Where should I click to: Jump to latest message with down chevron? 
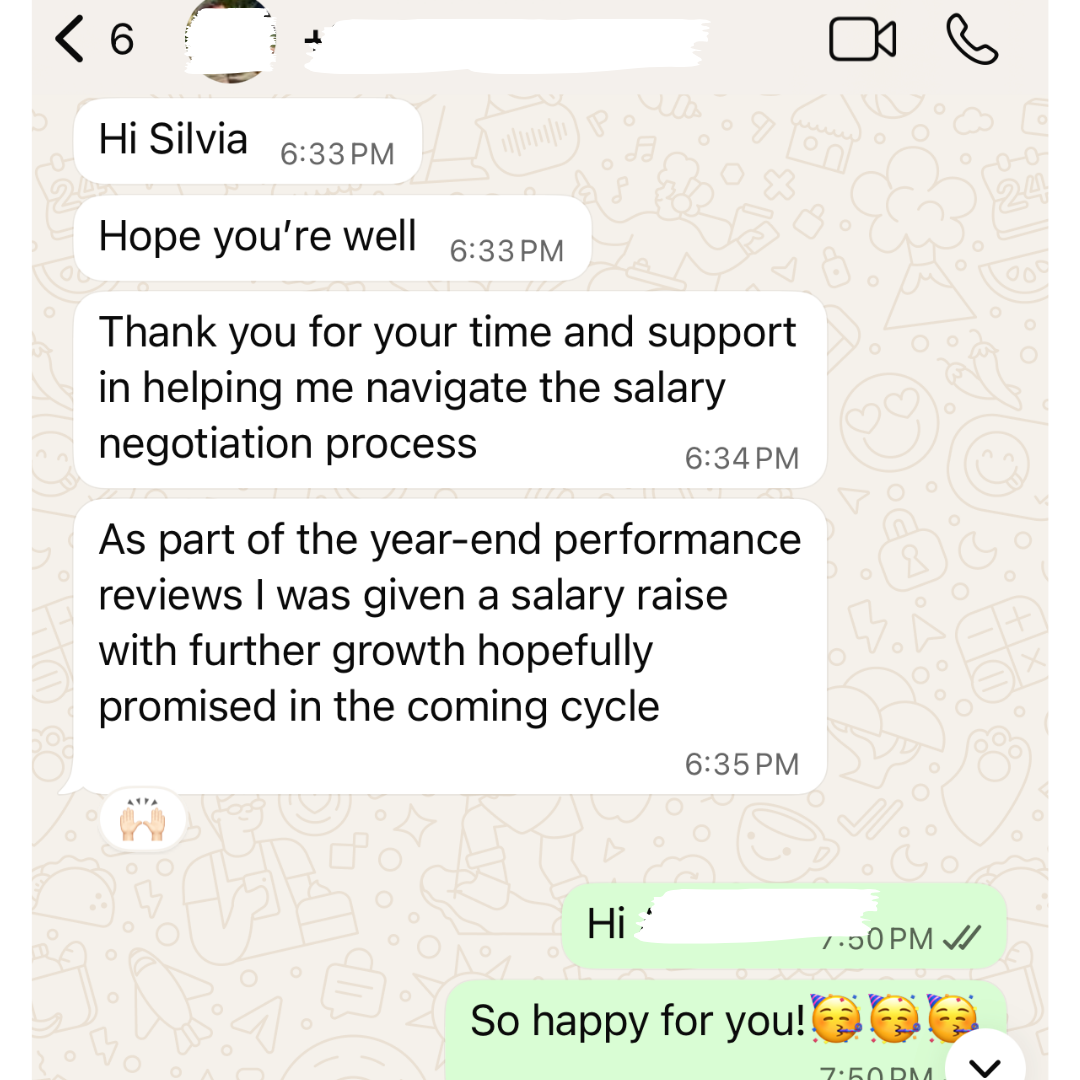[x=984, y=1062]
